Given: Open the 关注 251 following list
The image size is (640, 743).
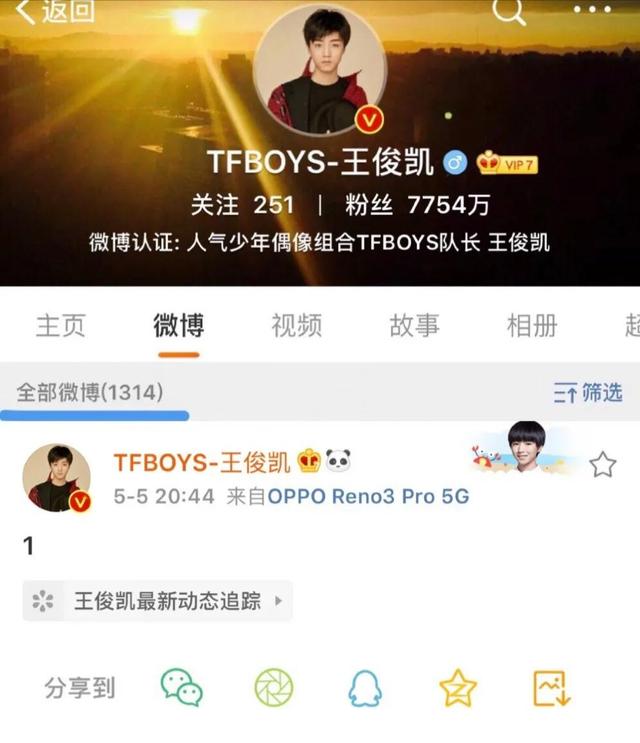Looking at the screenshot, I should pyautogui.click(x=243, y=205).
